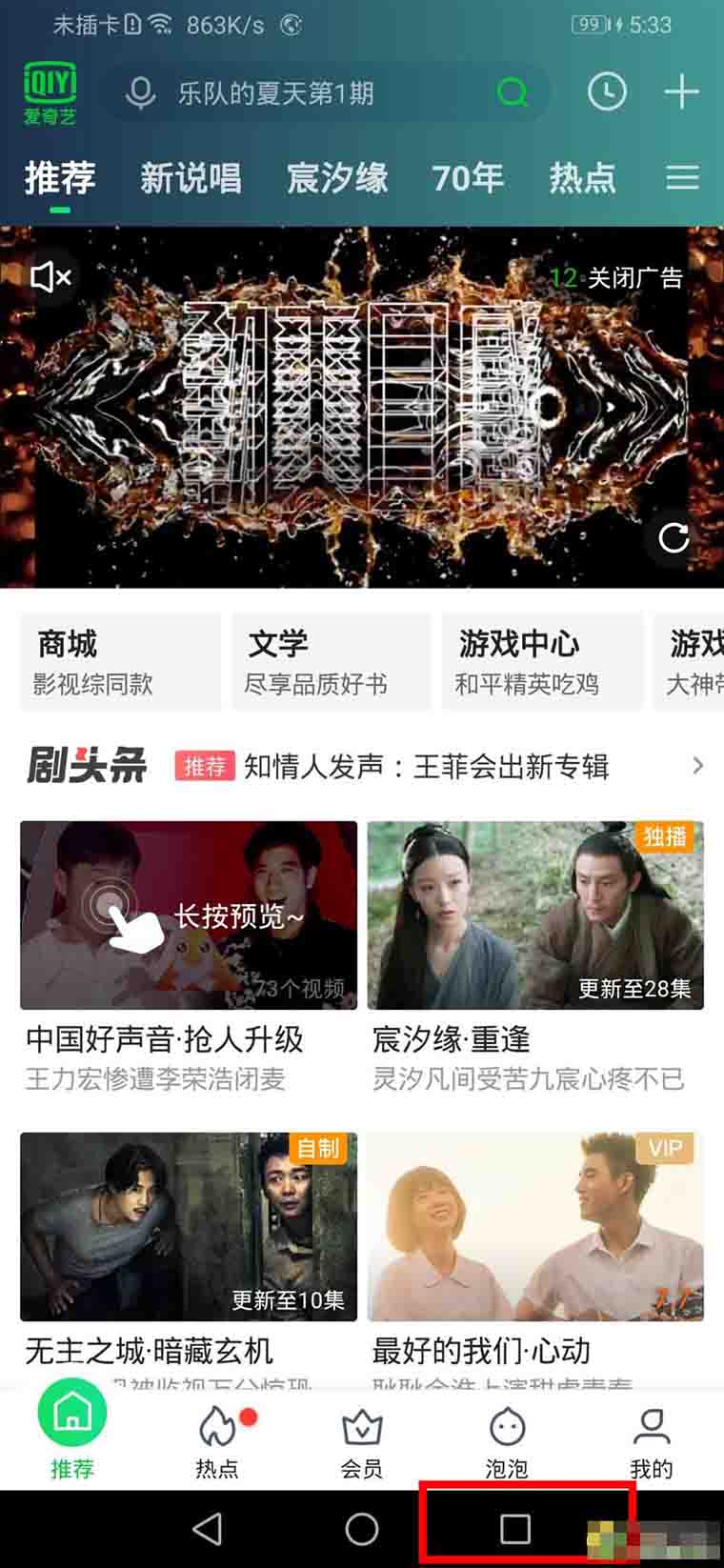Tap the green search magnifier icon

coord(512,92)
